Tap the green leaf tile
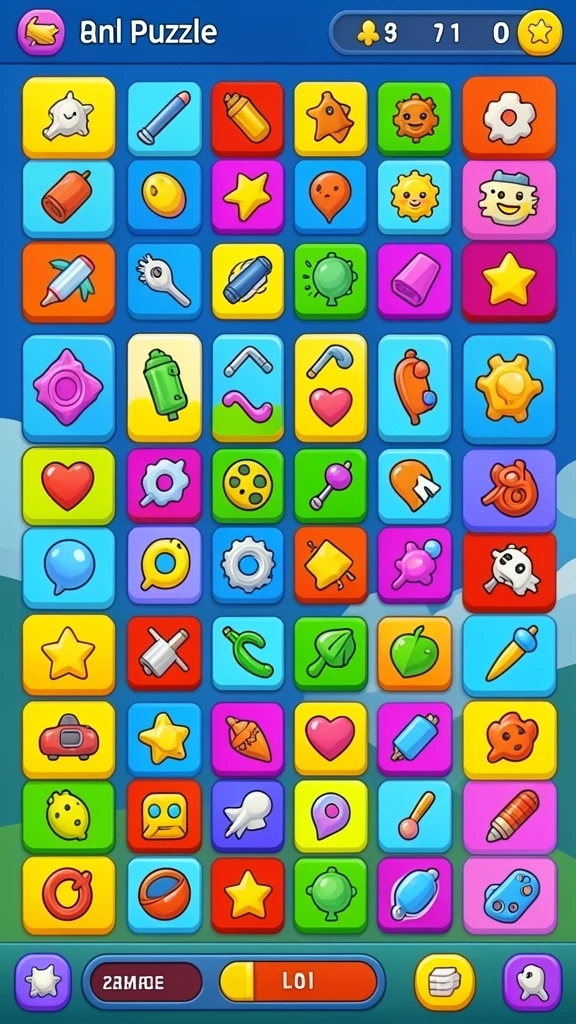Viewport: 576px width, 1024px height. coord(330,654)
